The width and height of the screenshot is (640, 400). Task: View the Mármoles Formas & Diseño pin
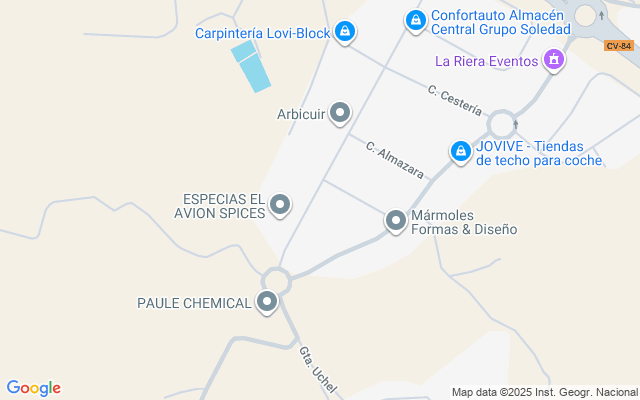pos(396,221)
